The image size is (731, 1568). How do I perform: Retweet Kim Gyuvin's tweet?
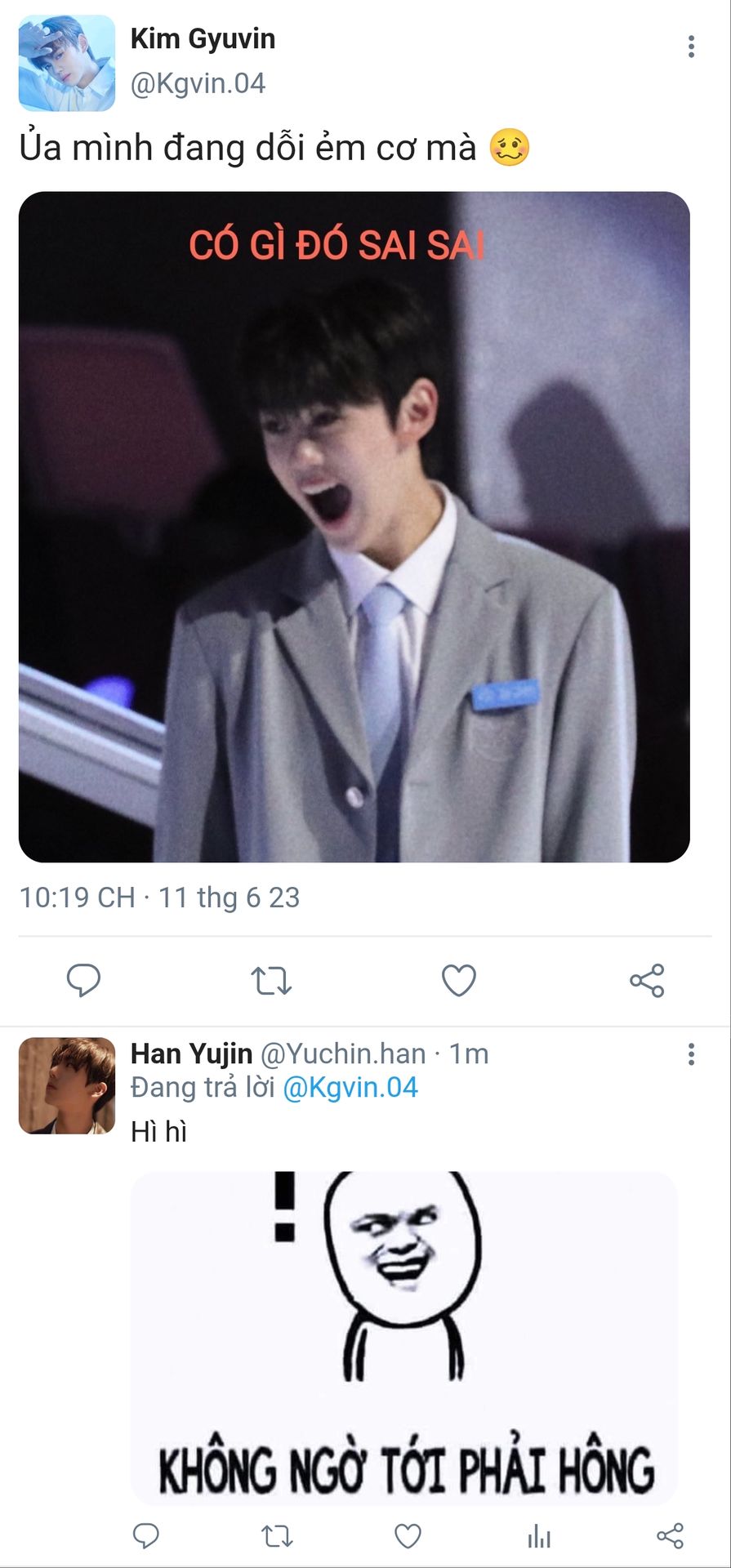(271, 980)
